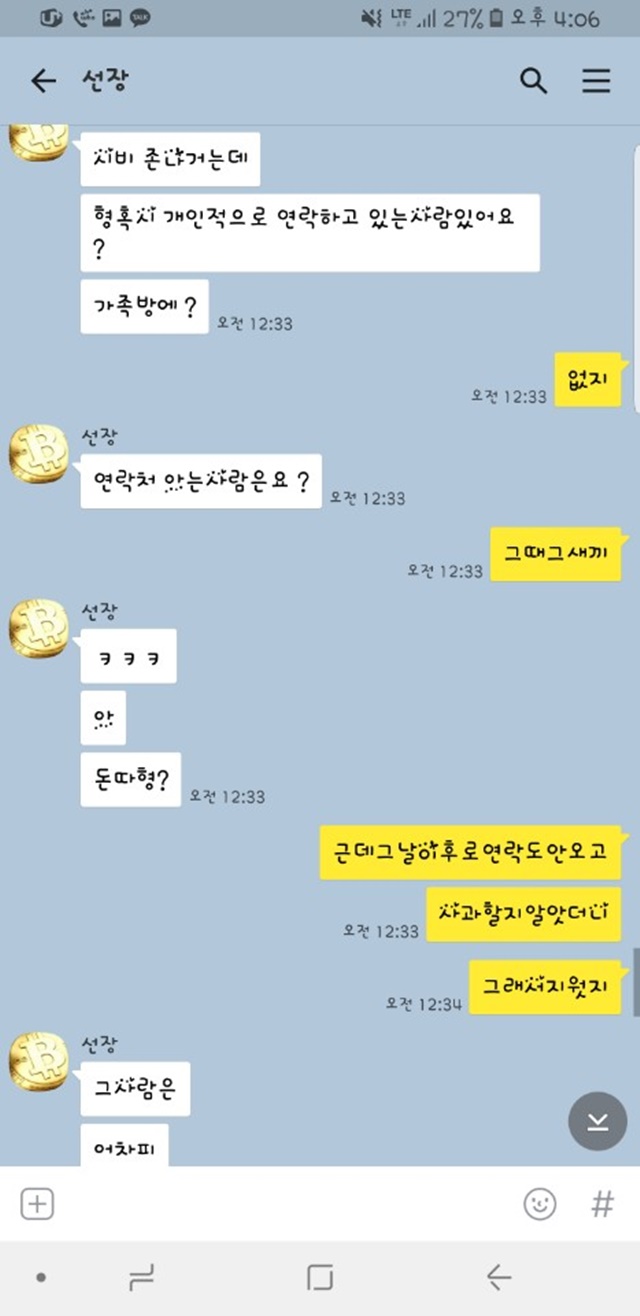Open the chat room hamburger menu

coord(597,81)
